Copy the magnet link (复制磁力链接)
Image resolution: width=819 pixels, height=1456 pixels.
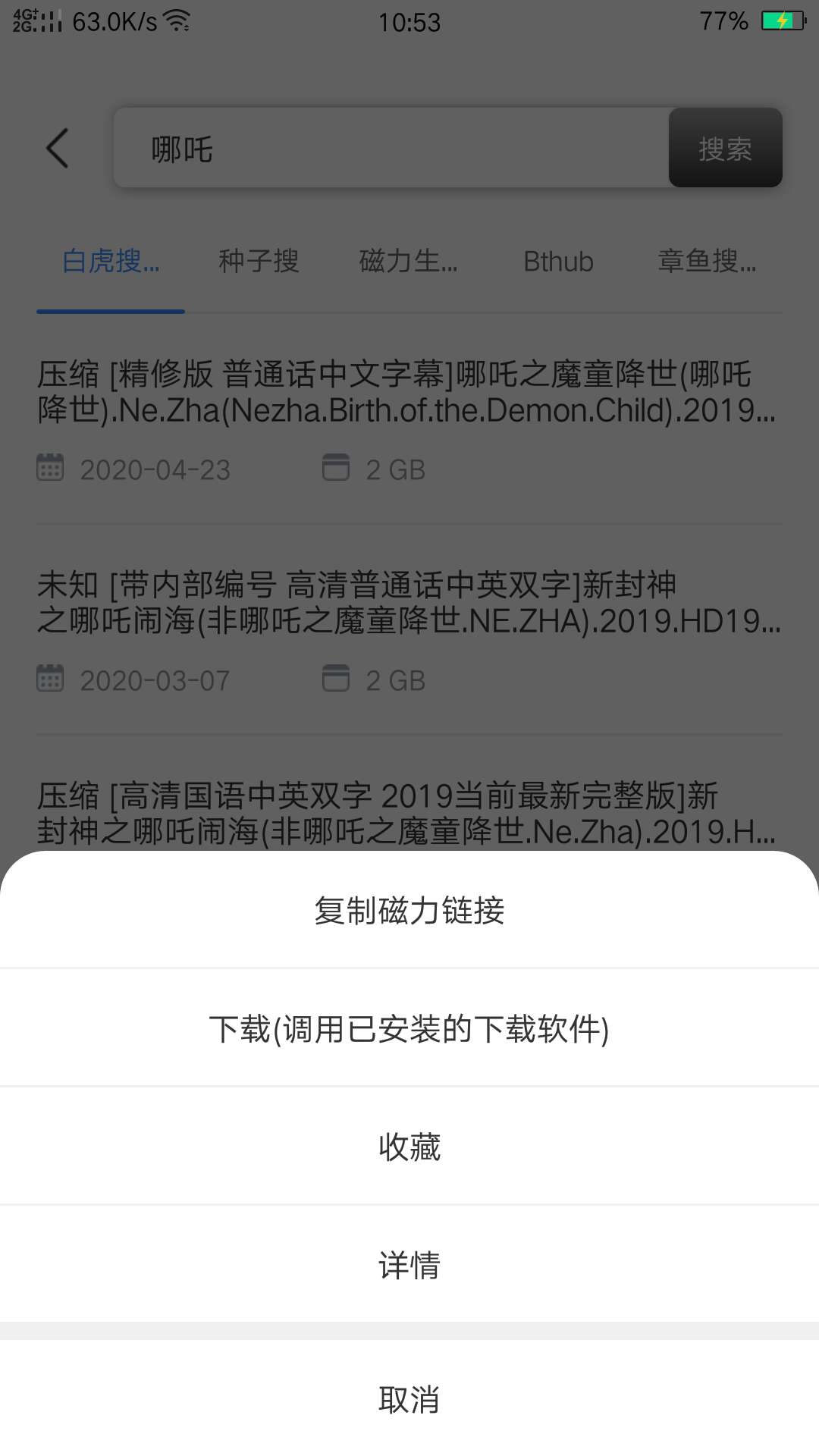coord(409,910)
